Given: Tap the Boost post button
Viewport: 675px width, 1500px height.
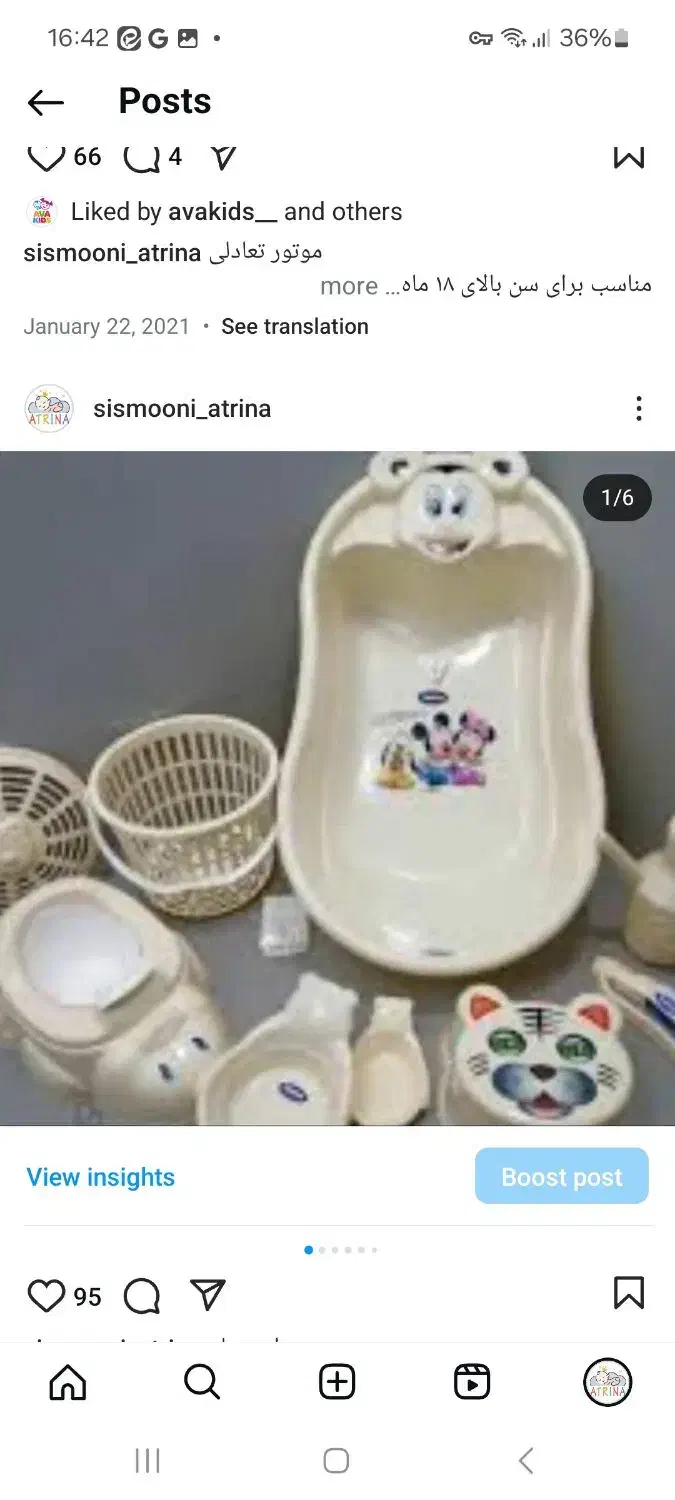Looking at the screenshot, I should click(x=562, y=1176).
